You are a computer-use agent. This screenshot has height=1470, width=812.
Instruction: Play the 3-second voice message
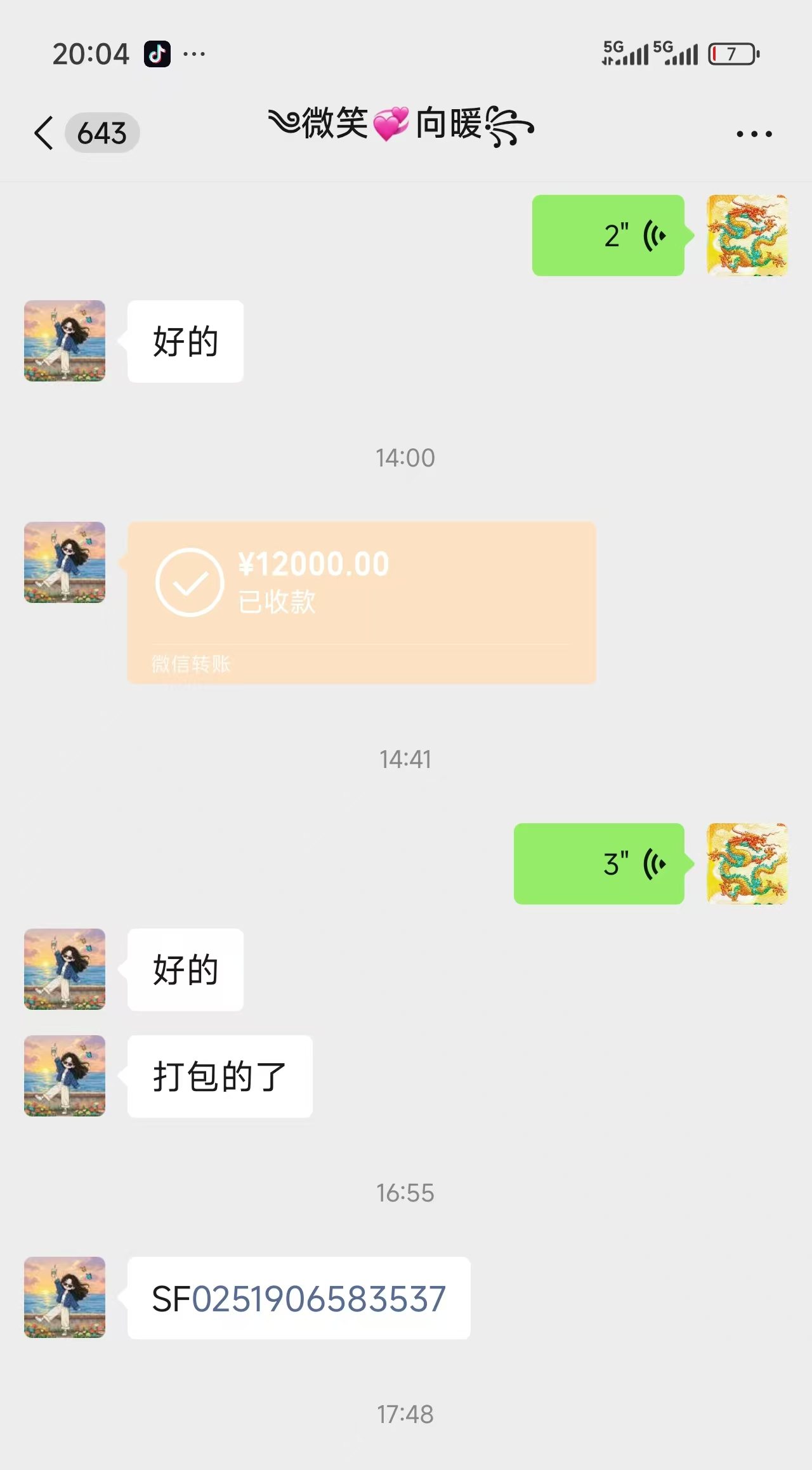tap(599, 864)
